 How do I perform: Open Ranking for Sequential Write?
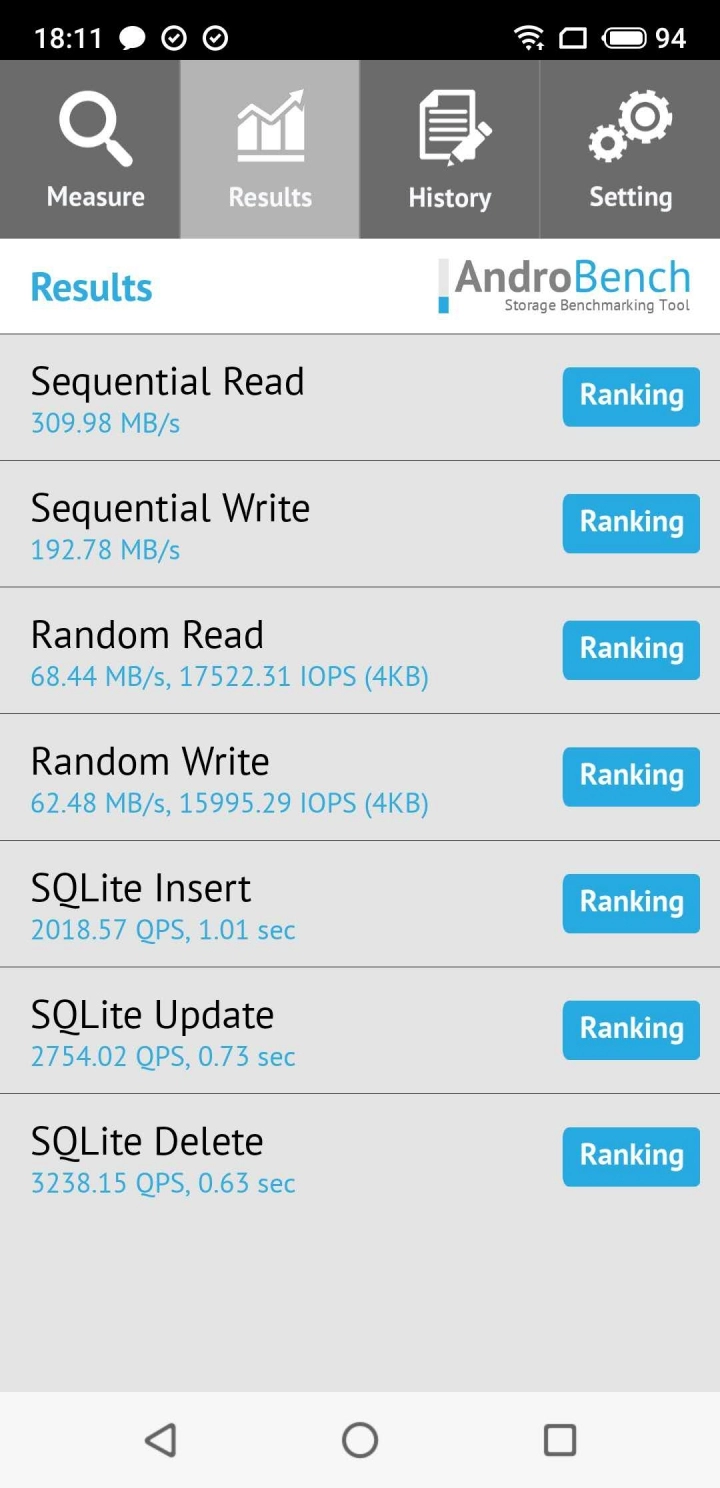pyautogui.click(x=631, y=522)
